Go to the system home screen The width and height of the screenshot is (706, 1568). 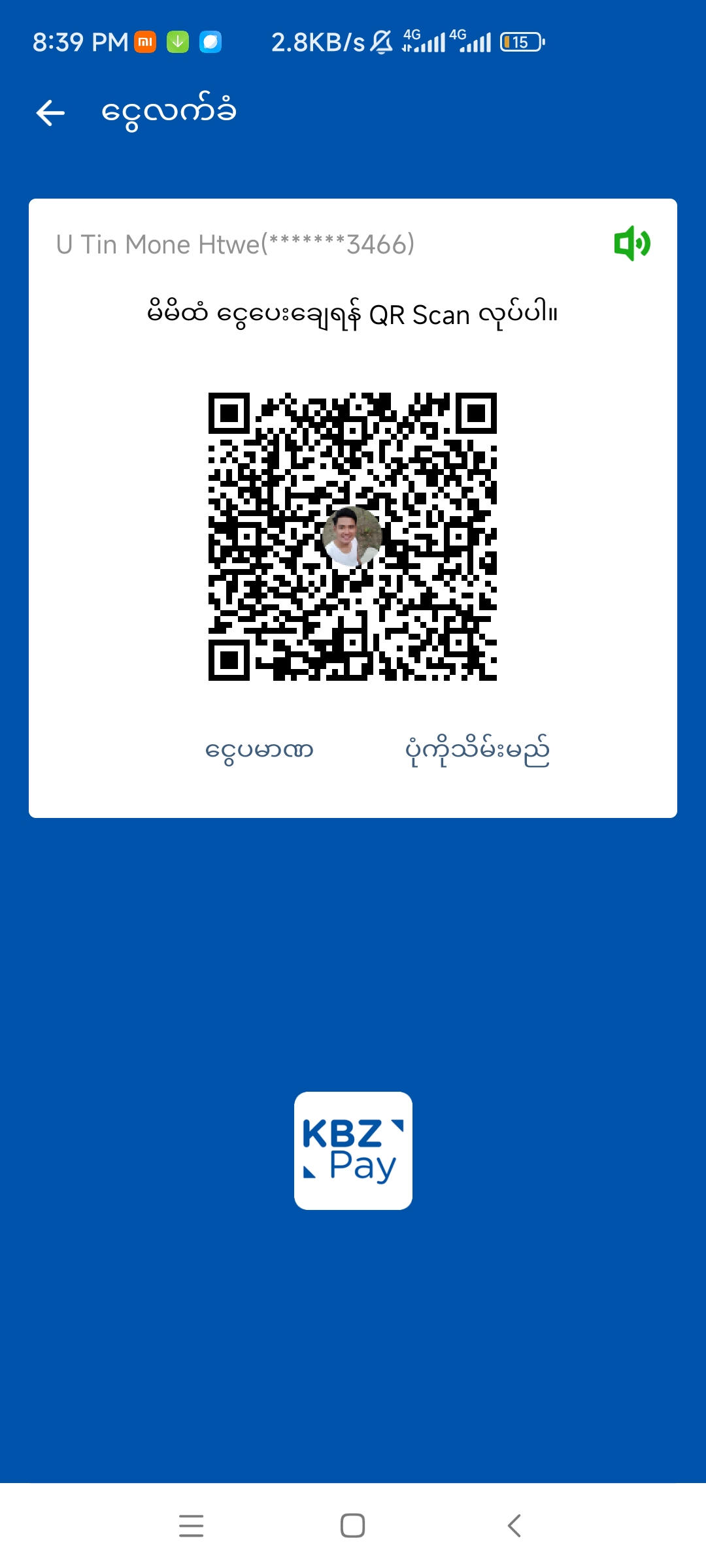tap(353, 1526)
